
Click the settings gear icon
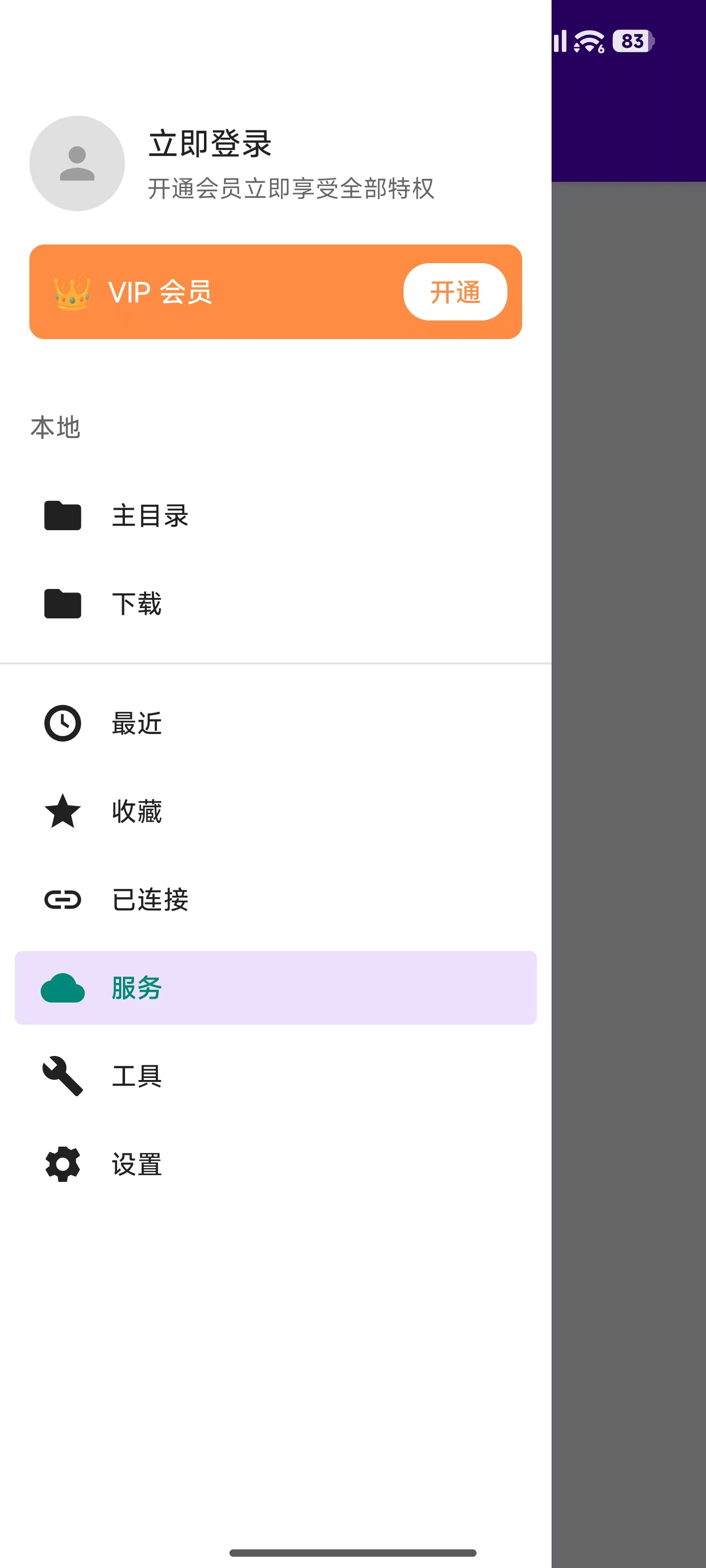click(x=63, y=1164)
